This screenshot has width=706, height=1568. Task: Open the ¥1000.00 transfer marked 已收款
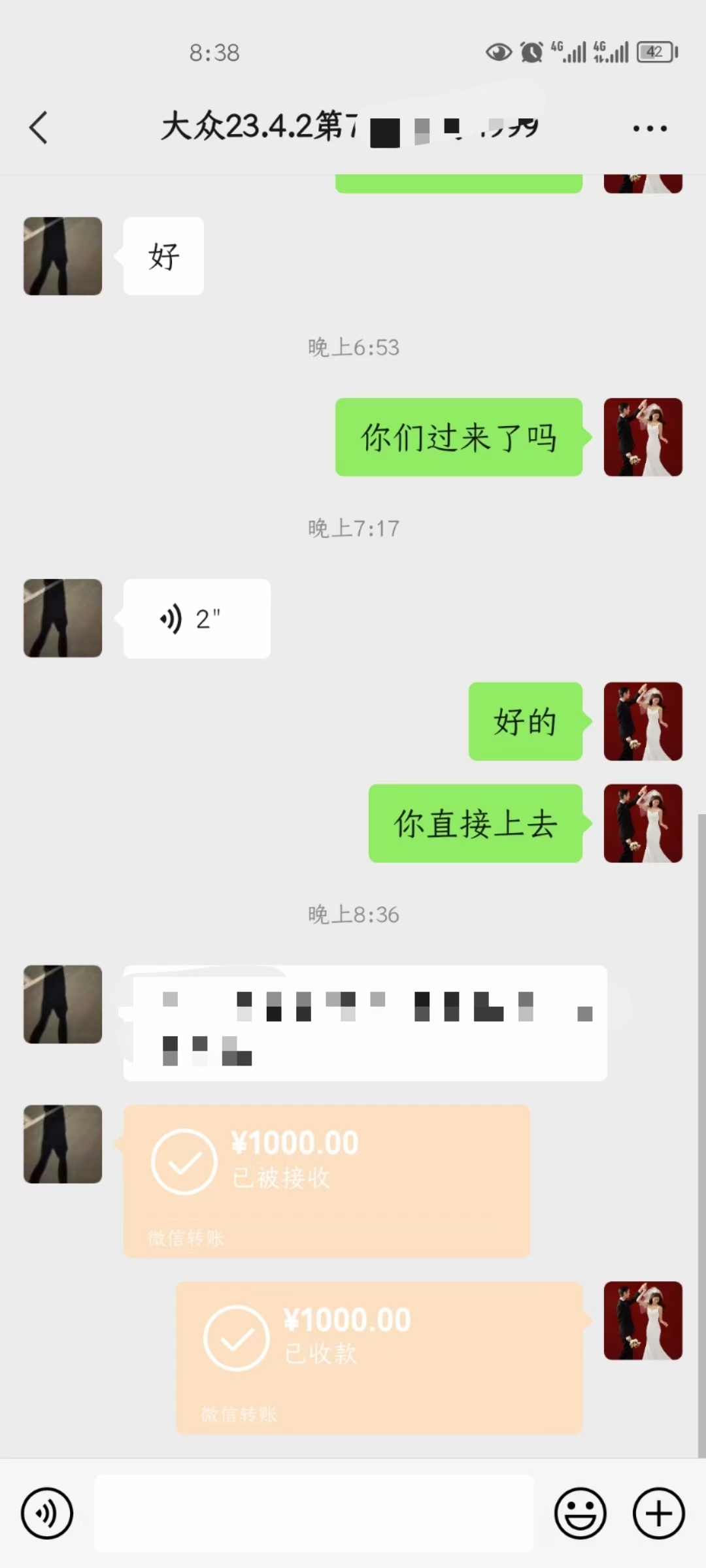tap(379, 1358)
